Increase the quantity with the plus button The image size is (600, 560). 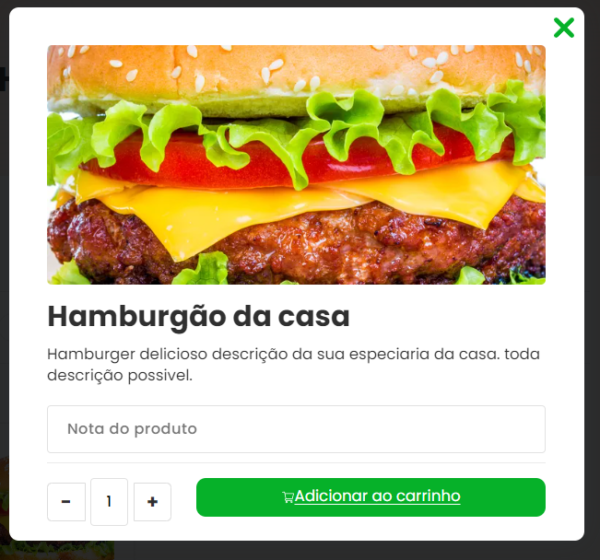click(x=152, y=502)
